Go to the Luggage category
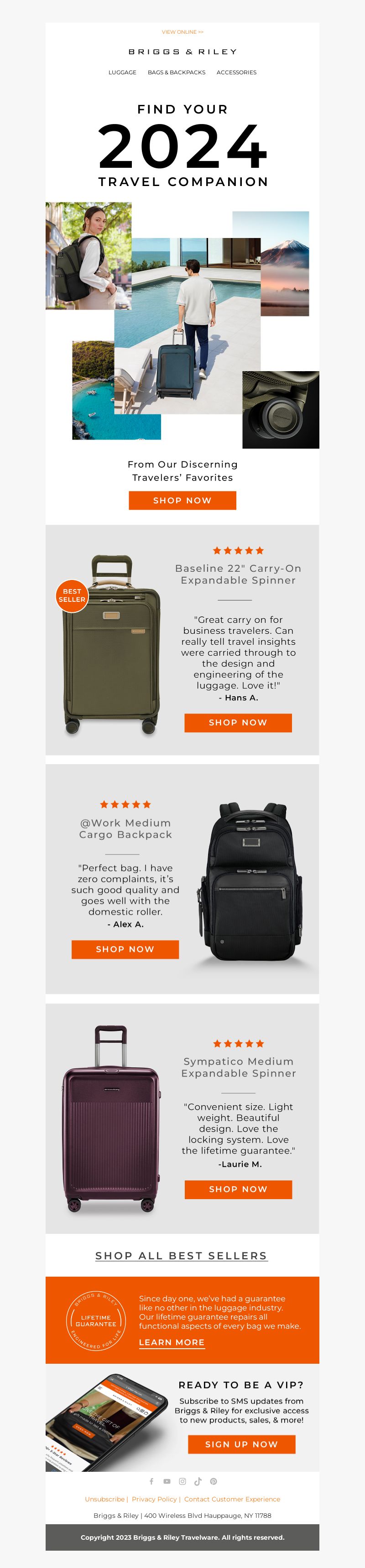The height and width of the screenshot is (1568, 365). coord(122,72)
